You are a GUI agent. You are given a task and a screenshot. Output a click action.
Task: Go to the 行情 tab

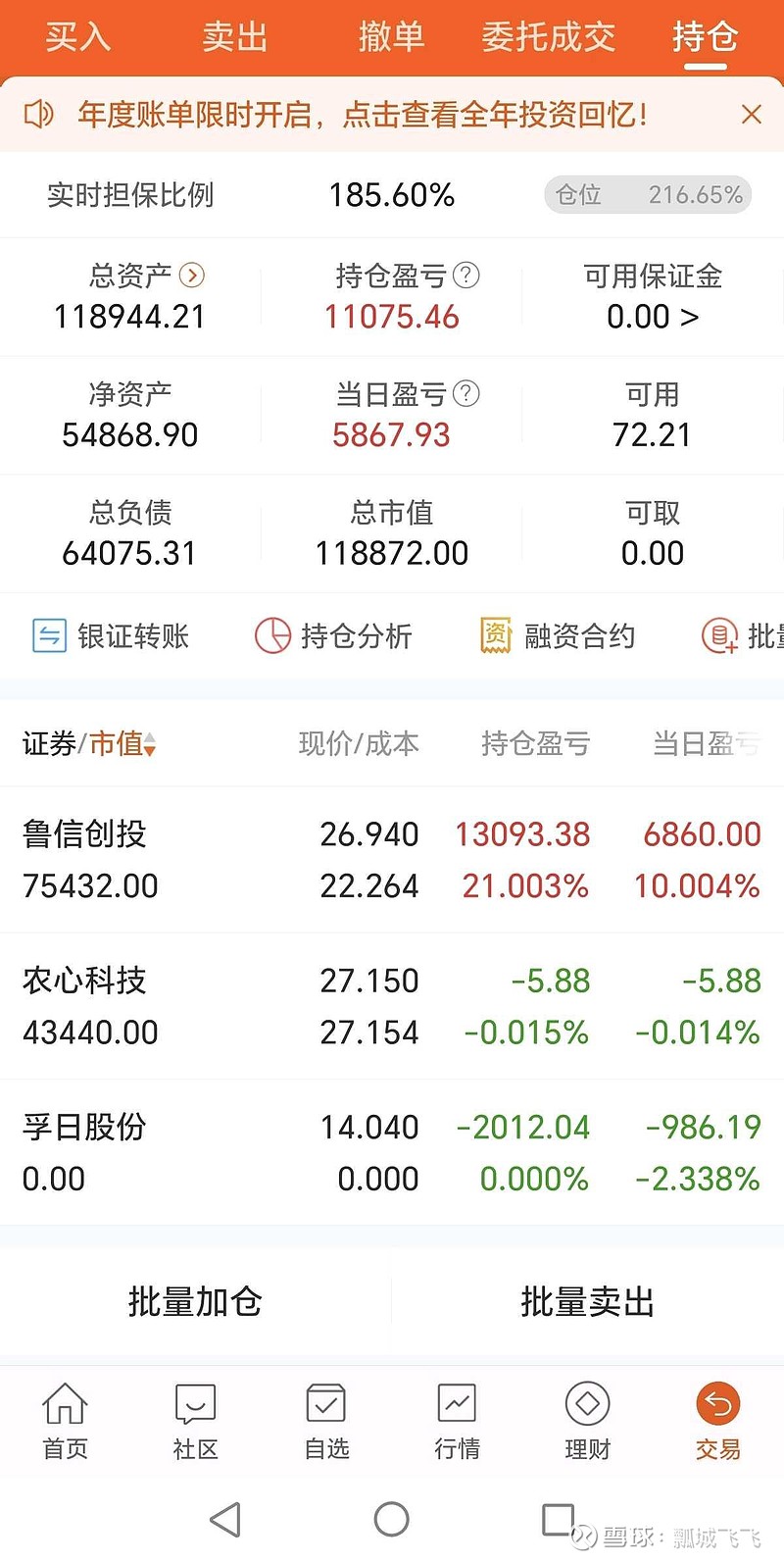457,1421
